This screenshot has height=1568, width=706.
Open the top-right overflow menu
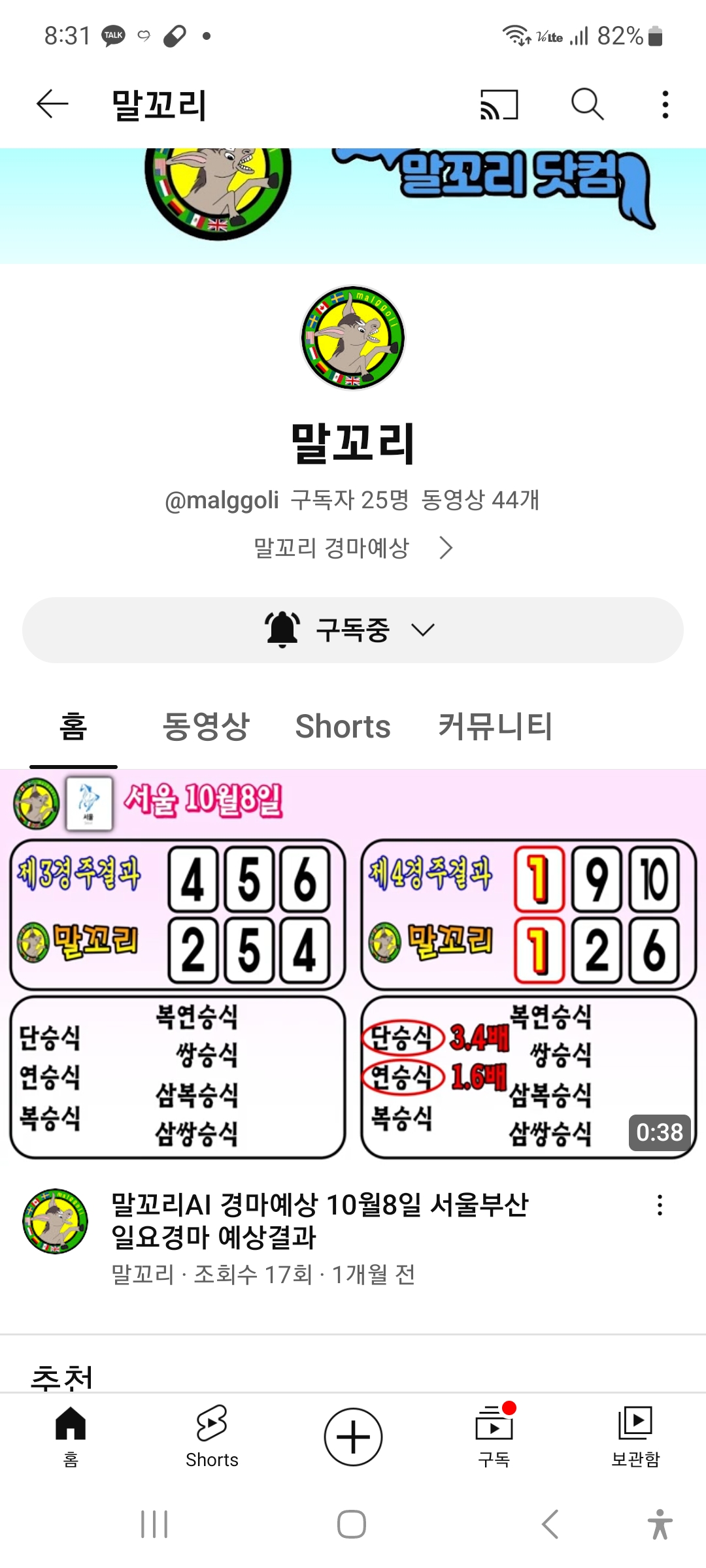pos(665,105)
